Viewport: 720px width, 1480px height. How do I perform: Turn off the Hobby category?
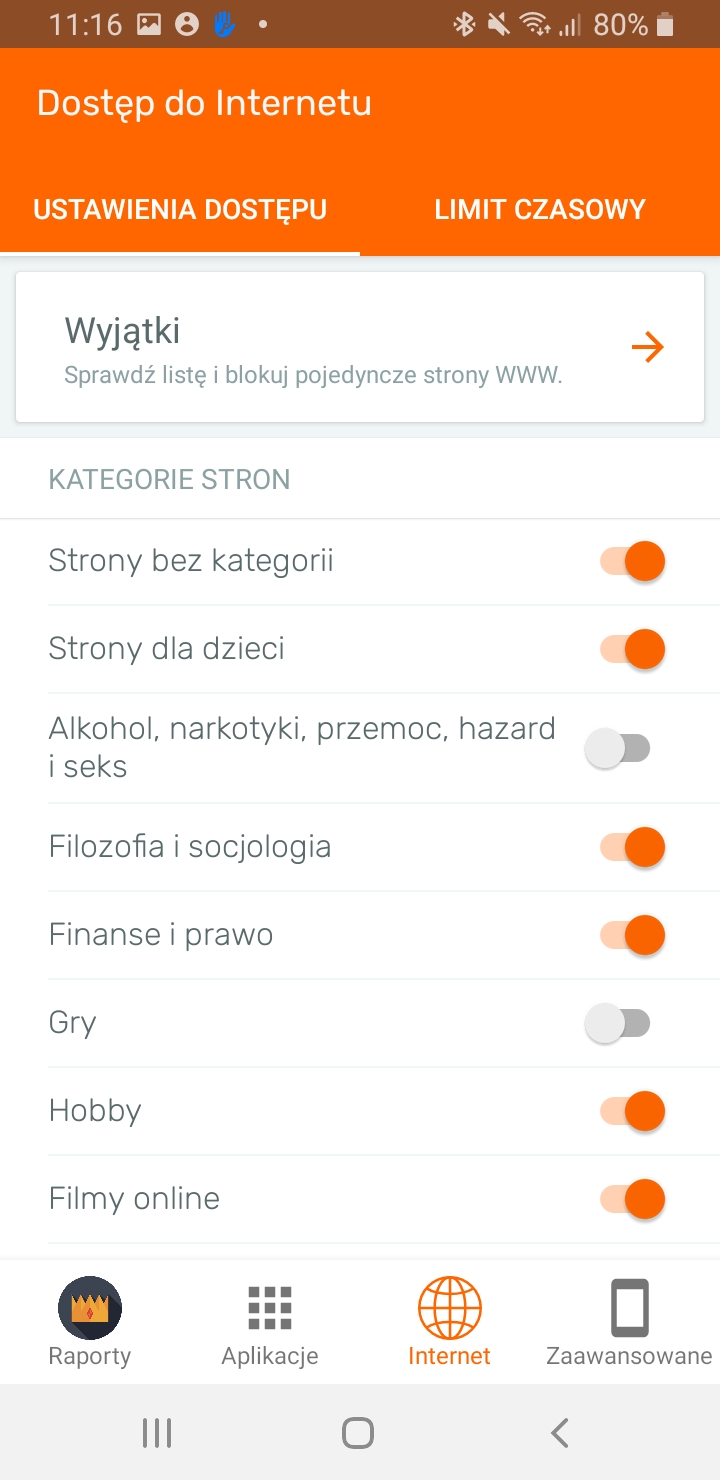coord(632,1111)
